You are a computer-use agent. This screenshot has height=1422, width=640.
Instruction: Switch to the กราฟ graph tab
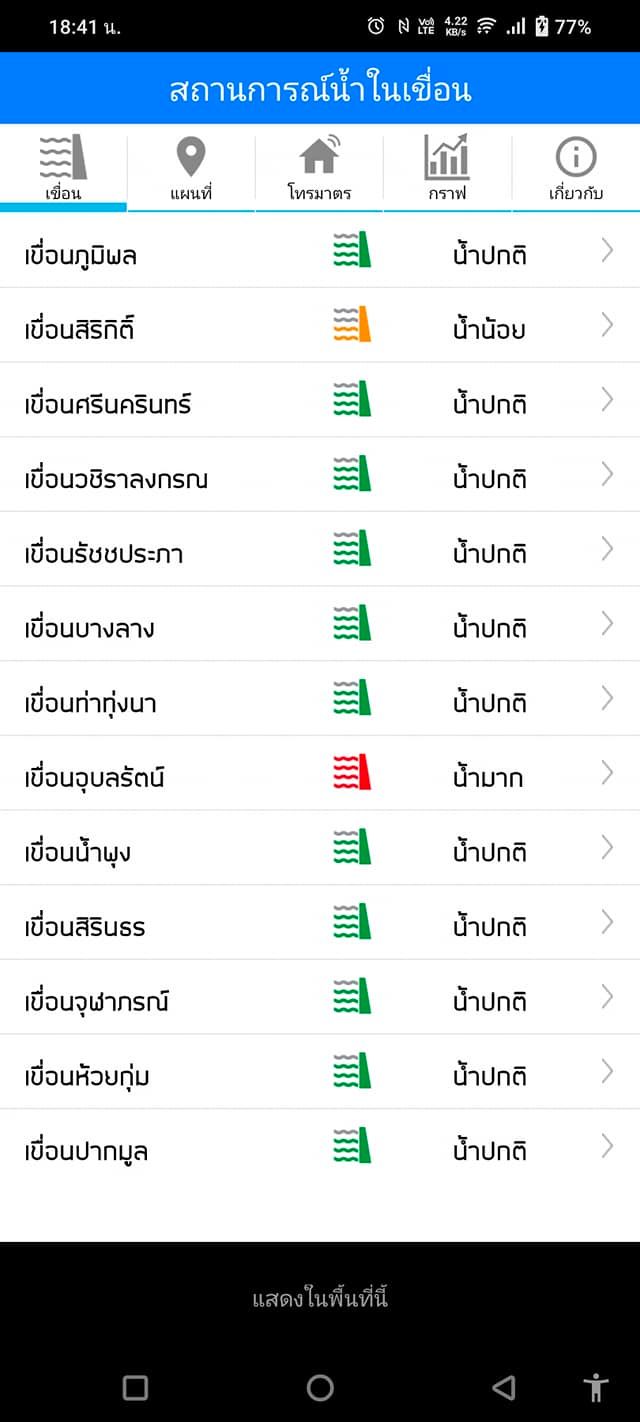tap(447, 168)
